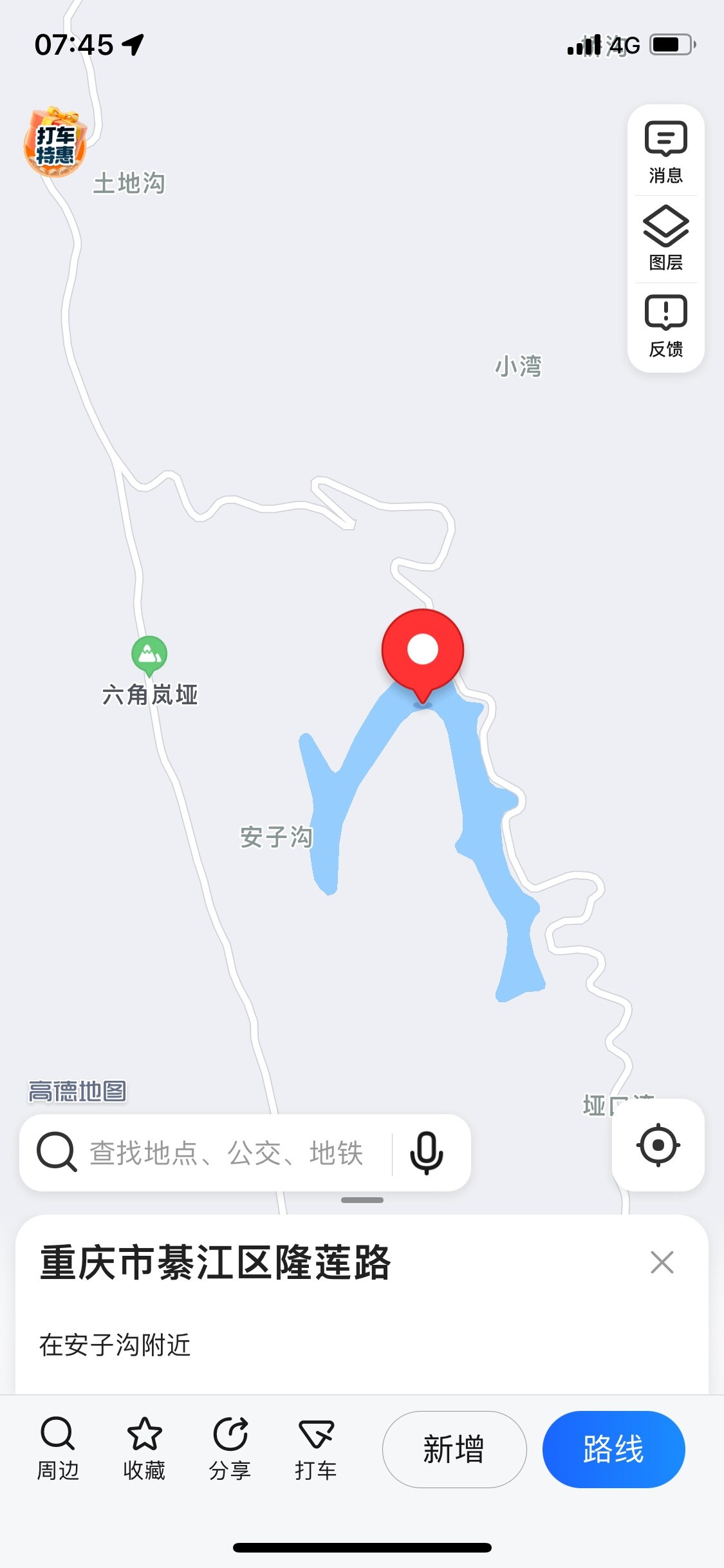Close the 重庆市綦江区隆莲路 location card

pos(662,1262)
